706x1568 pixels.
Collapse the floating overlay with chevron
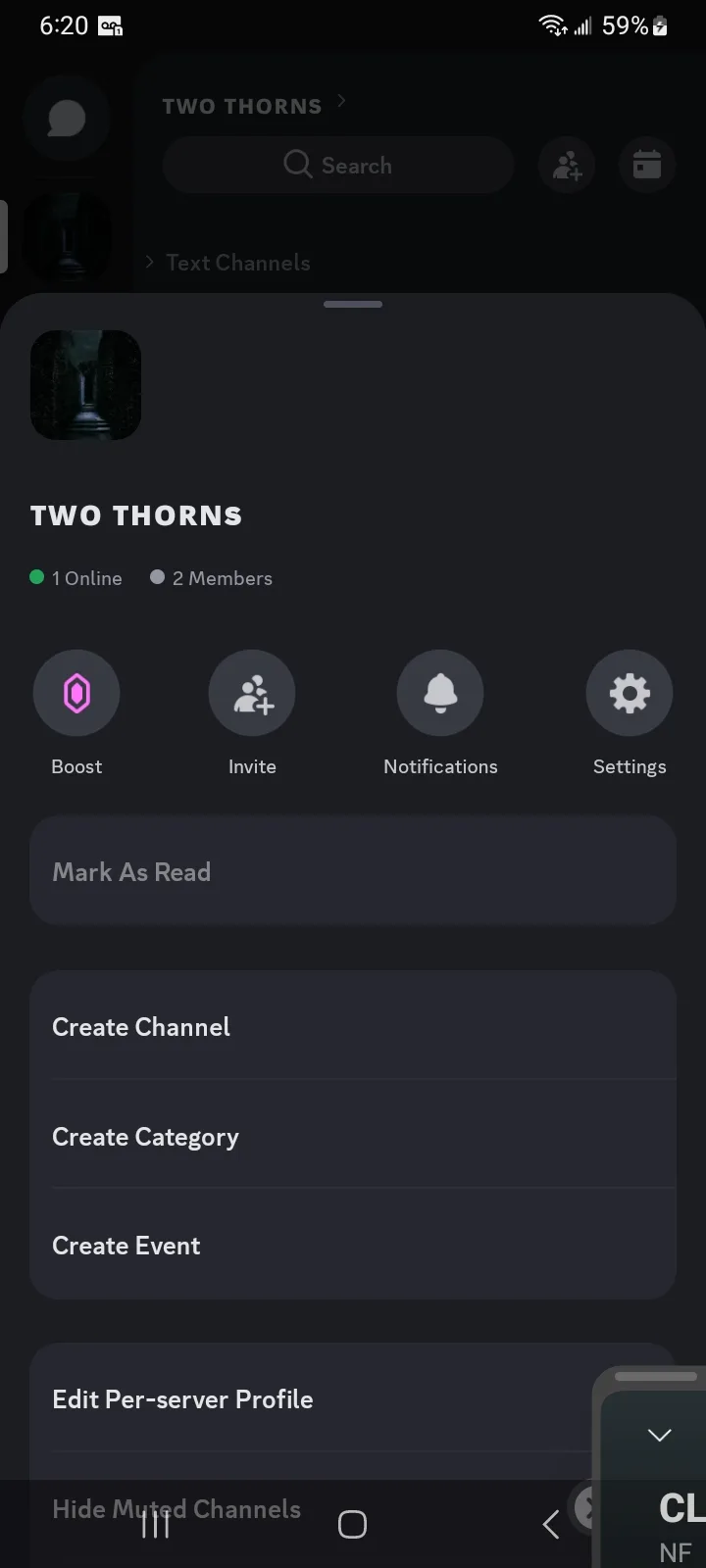[x=659, y=1435]
